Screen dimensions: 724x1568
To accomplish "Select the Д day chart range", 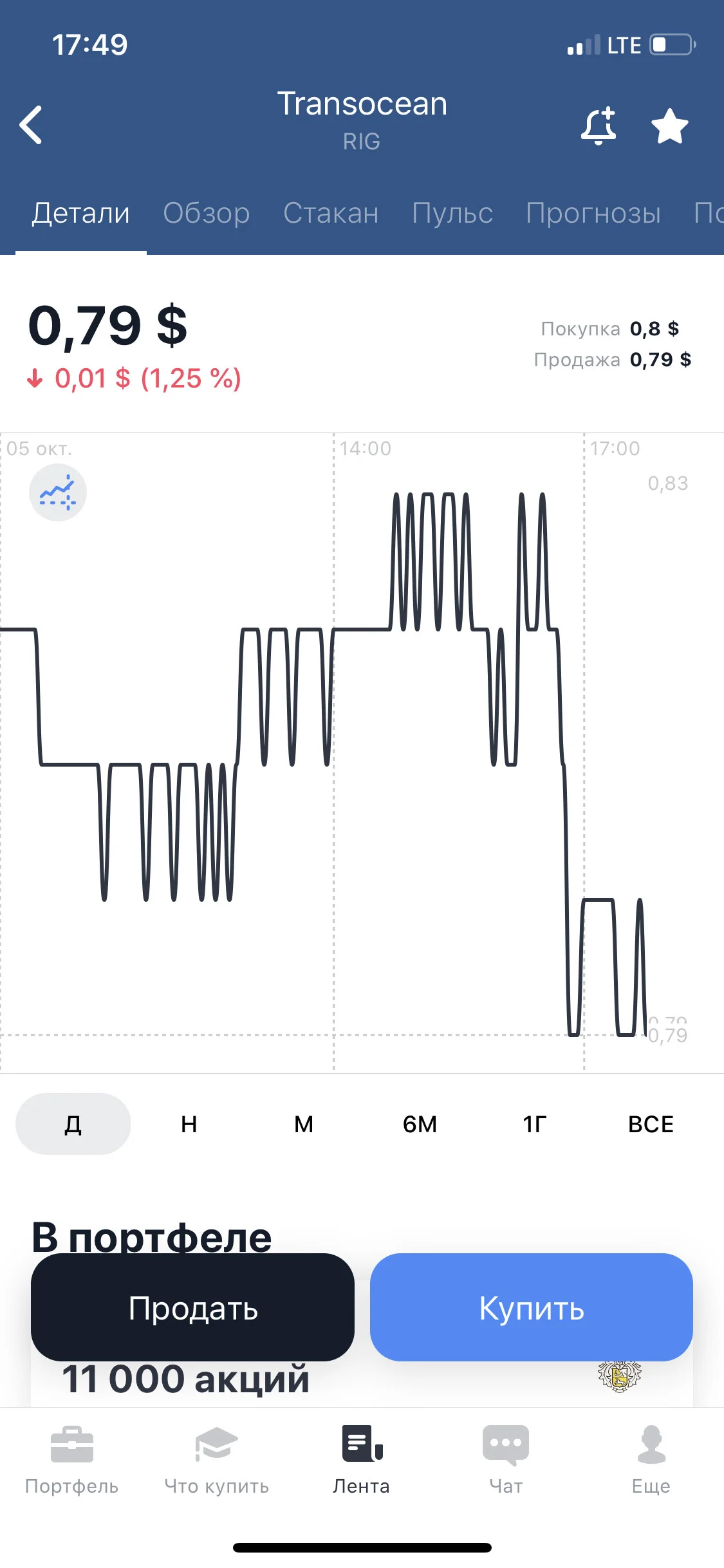I will [x=73, y=1124].
